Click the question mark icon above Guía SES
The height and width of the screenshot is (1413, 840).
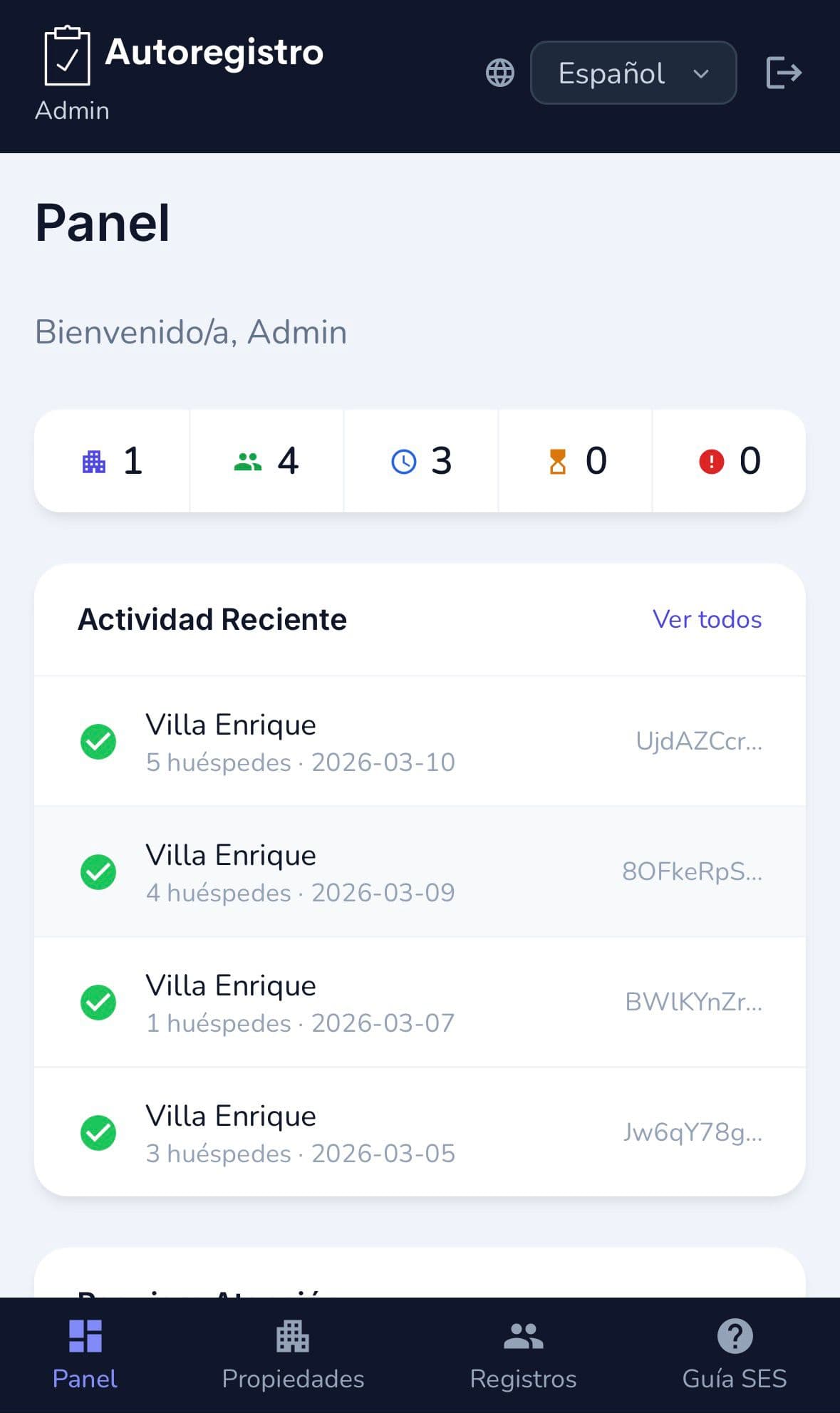pyautogui.click(x=734, y=1335)
